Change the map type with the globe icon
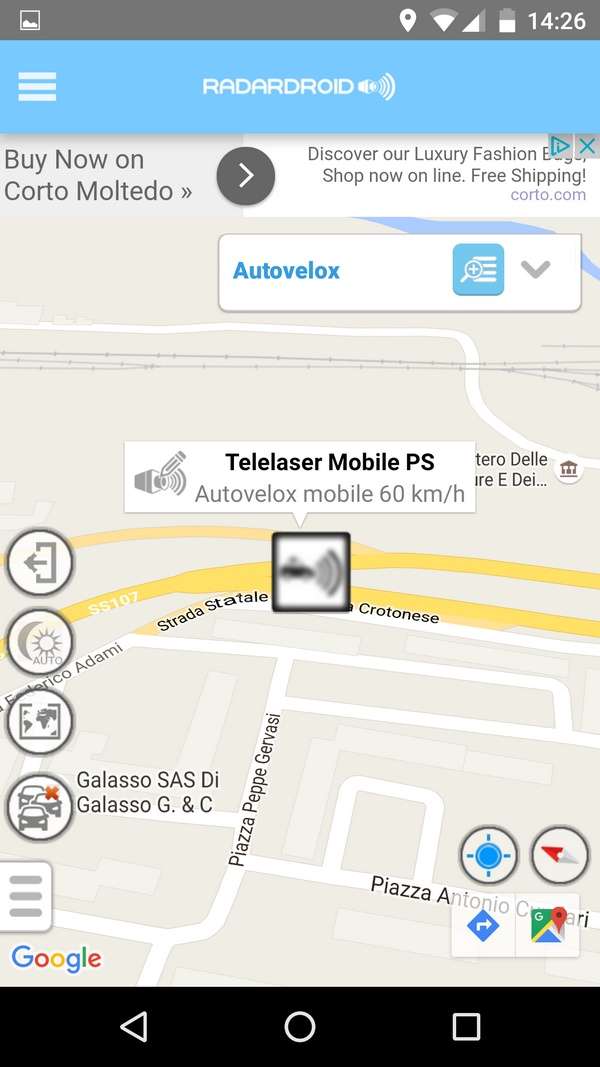This screenshot has height=1067, width=600. coord(40,721)
